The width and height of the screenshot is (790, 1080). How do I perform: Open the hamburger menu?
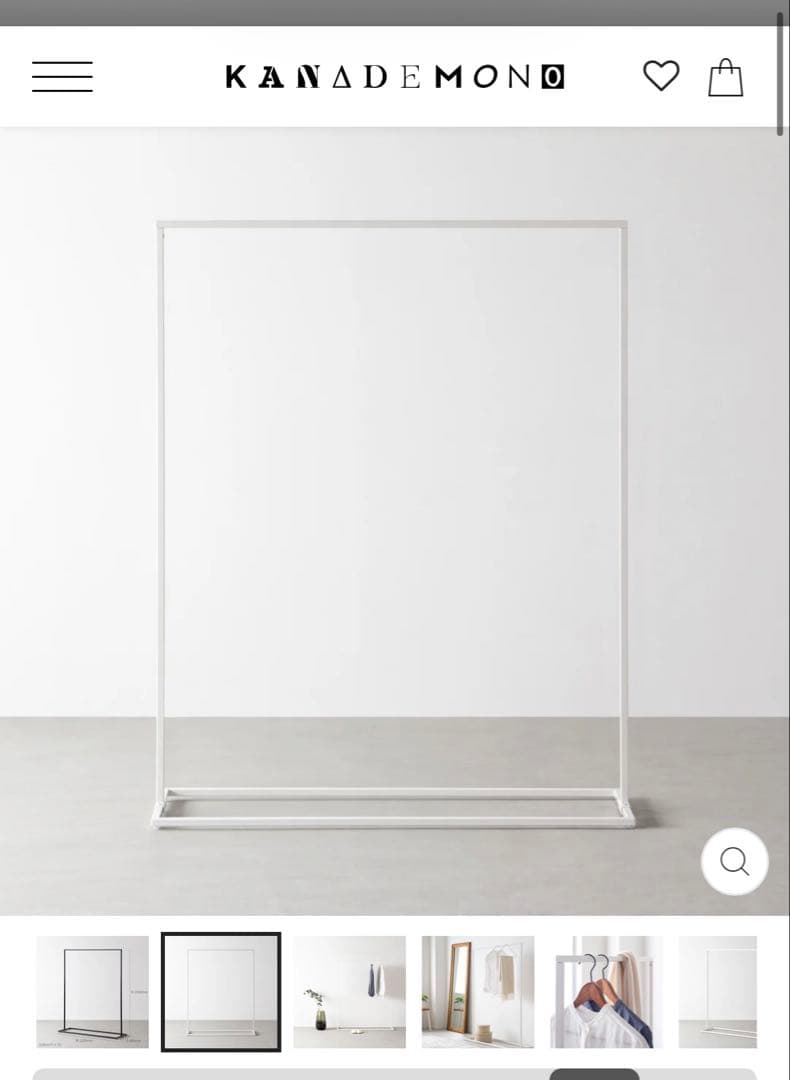(62, 77)
